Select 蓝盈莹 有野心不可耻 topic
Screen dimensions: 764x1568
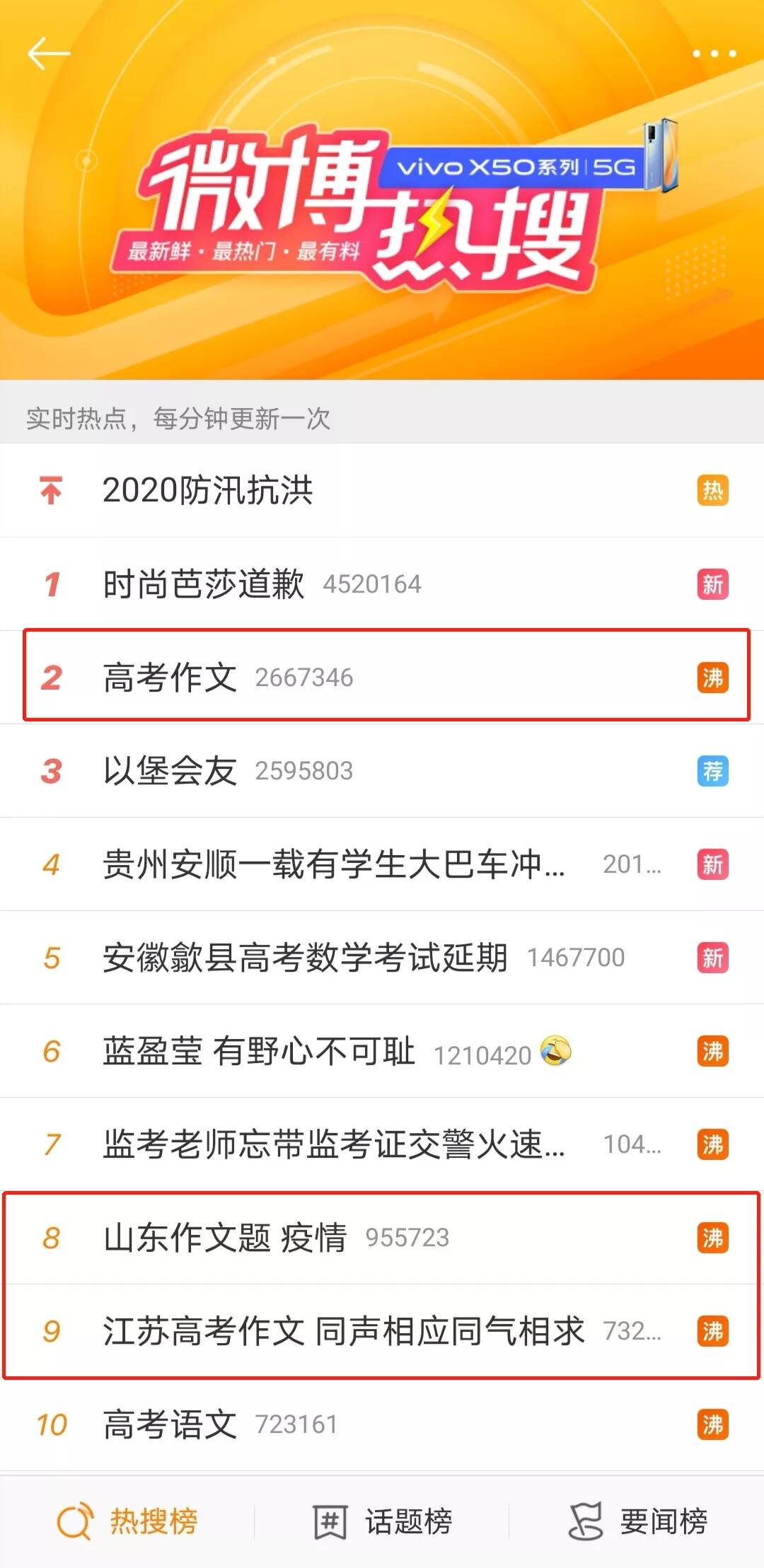click(258, 1051)
